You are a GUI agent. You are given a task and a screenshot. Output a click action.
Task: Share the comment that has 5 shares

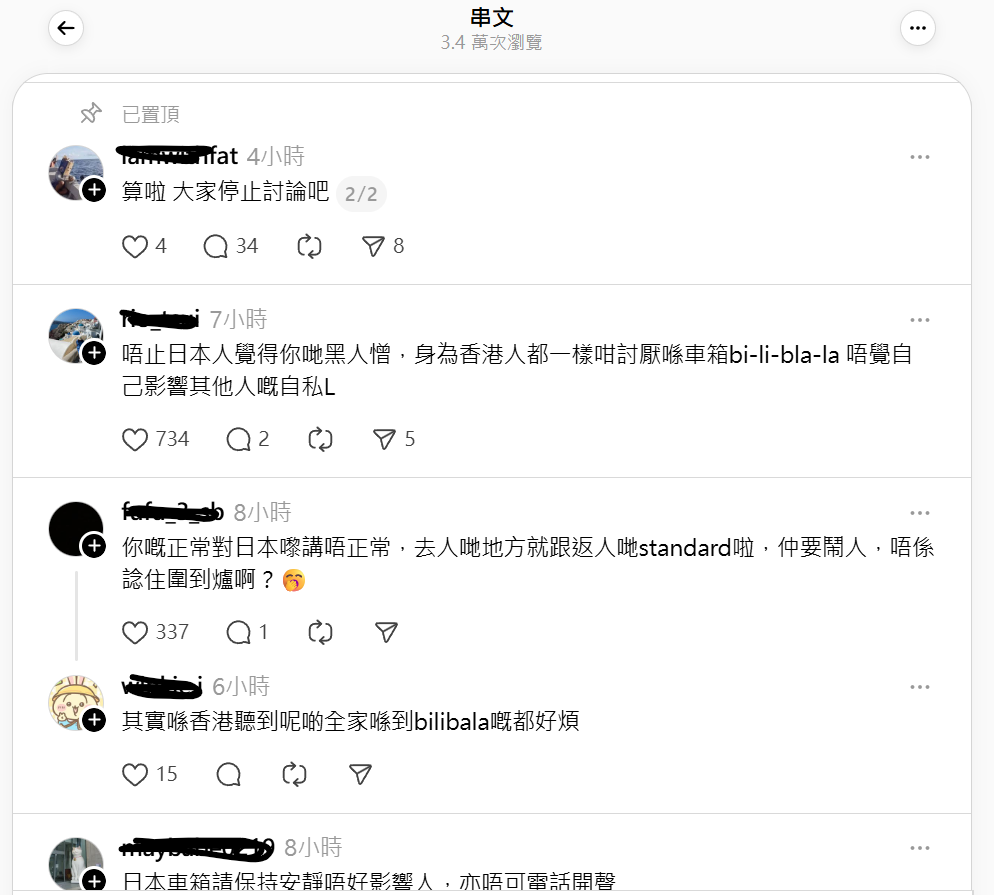pos(385,439)
